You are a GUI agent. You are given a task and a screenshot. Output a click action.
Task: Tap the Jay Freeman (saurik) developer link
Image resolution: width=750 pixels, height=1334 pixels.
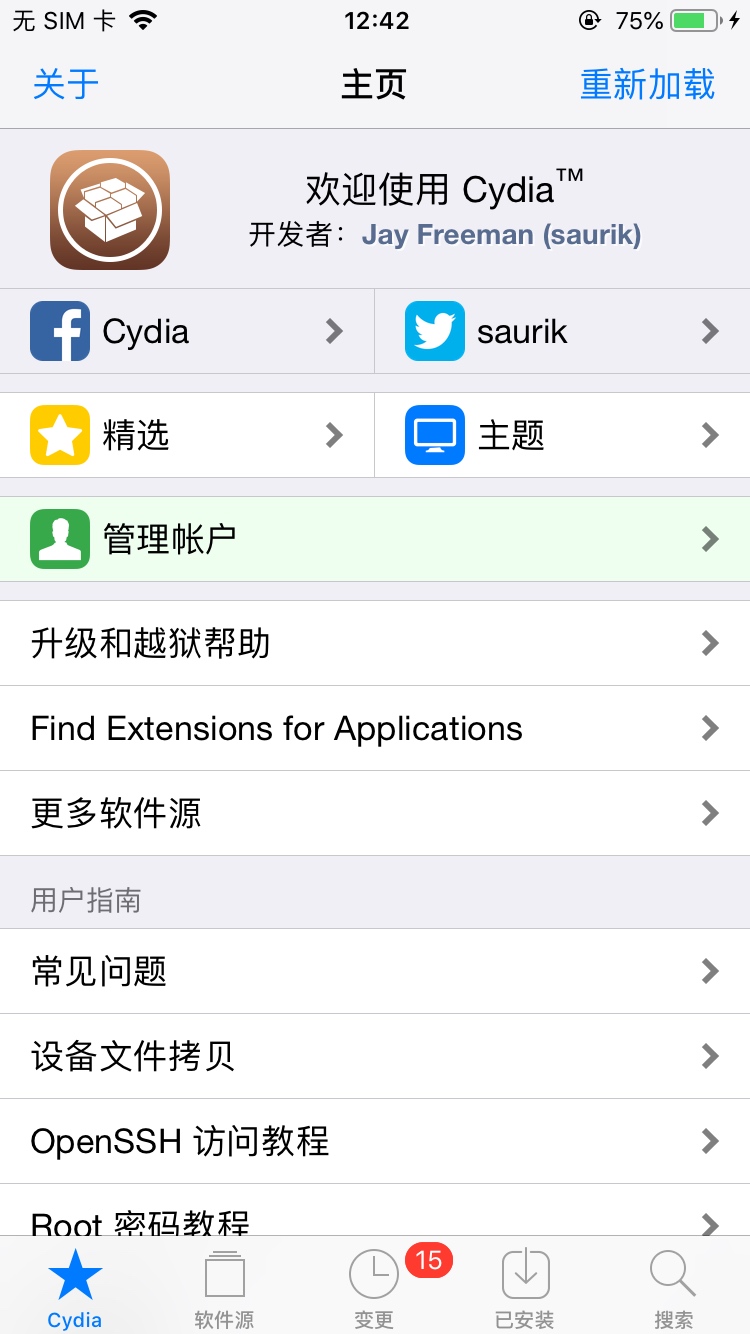coord(501,235)
